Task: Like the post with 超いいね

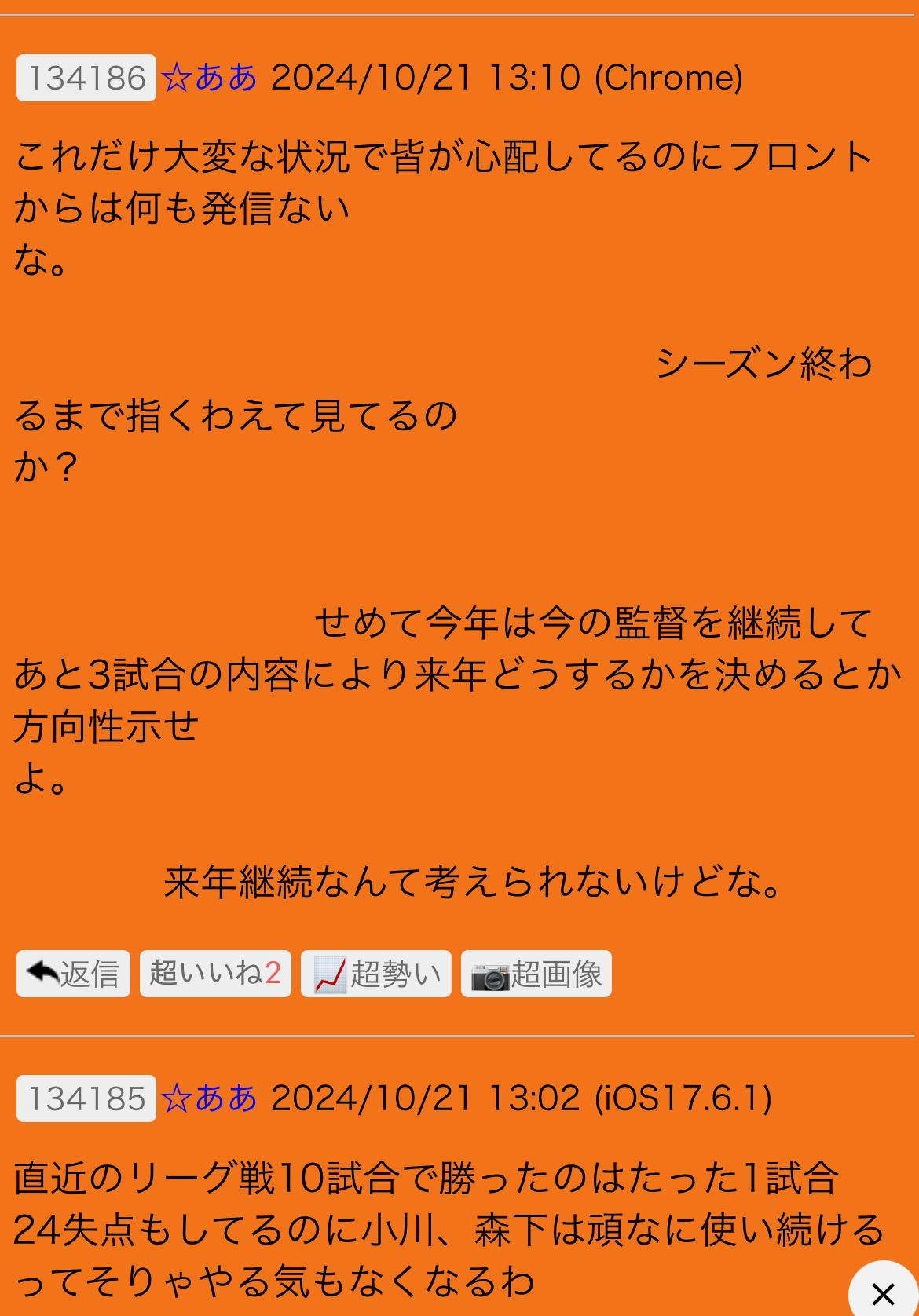Action: click(215, 974)
